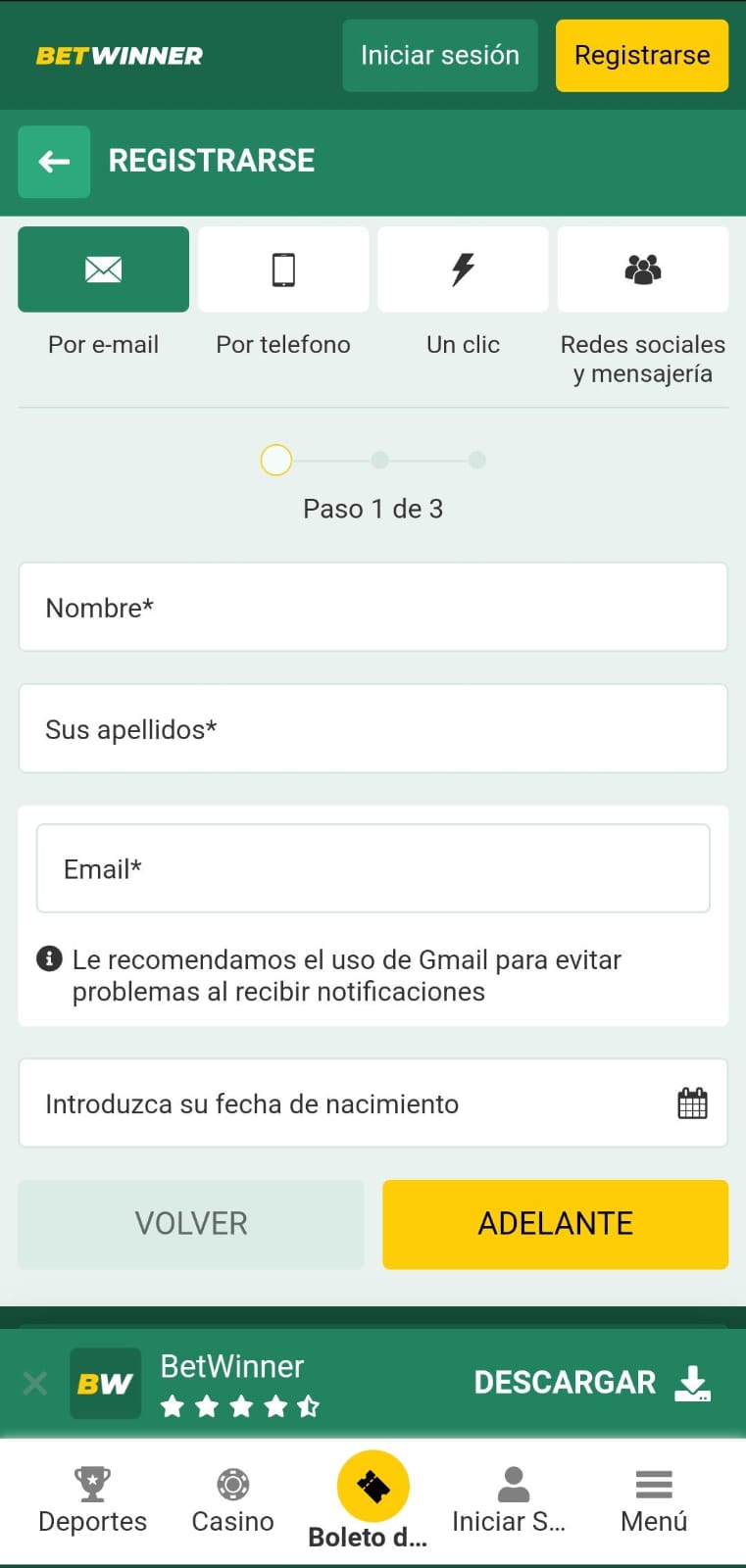
Task: Open the Deportes tab
Action: point(92,1500)
